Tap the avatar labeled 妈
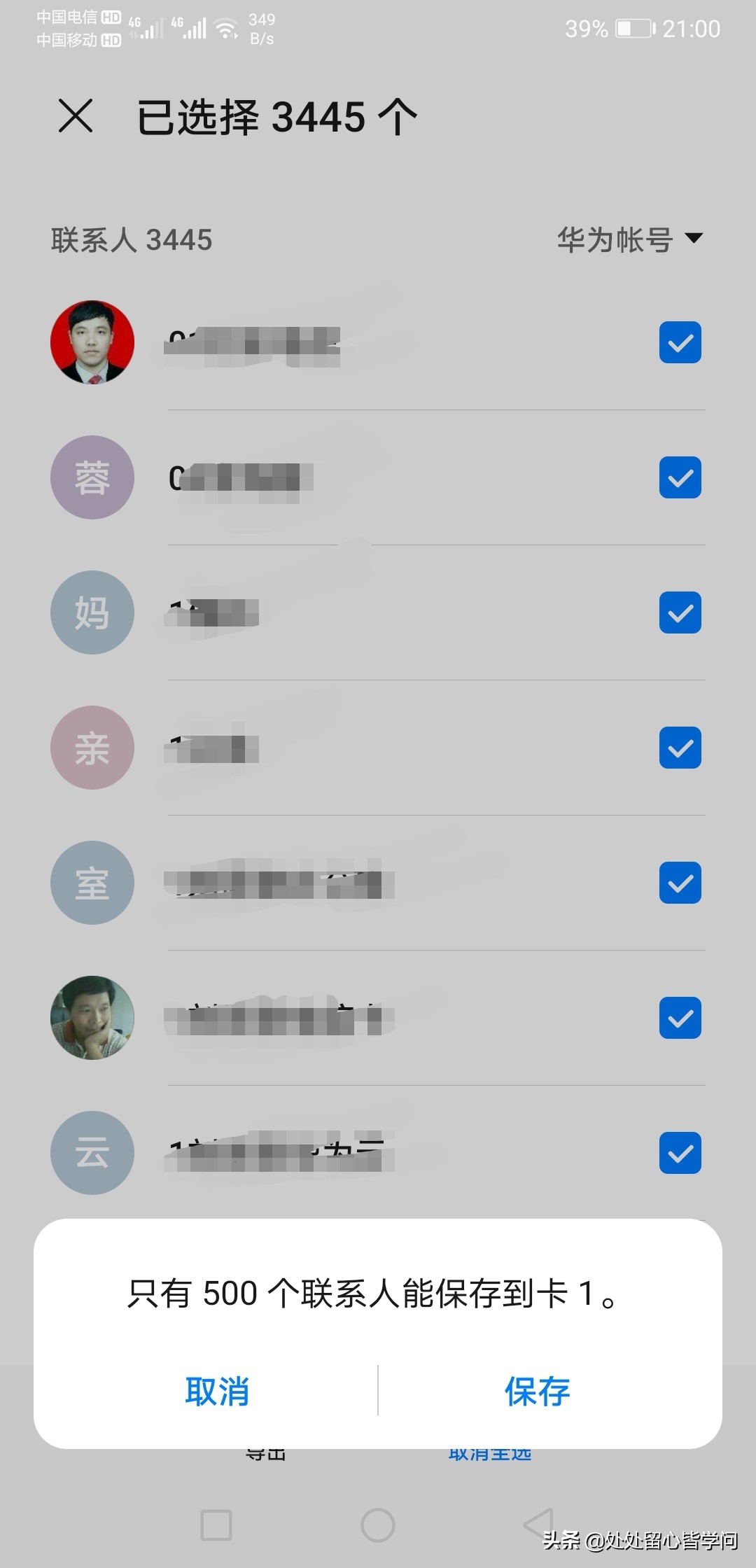The height and width of the screenshot is (1568, 756). click(x=91, y=612)
